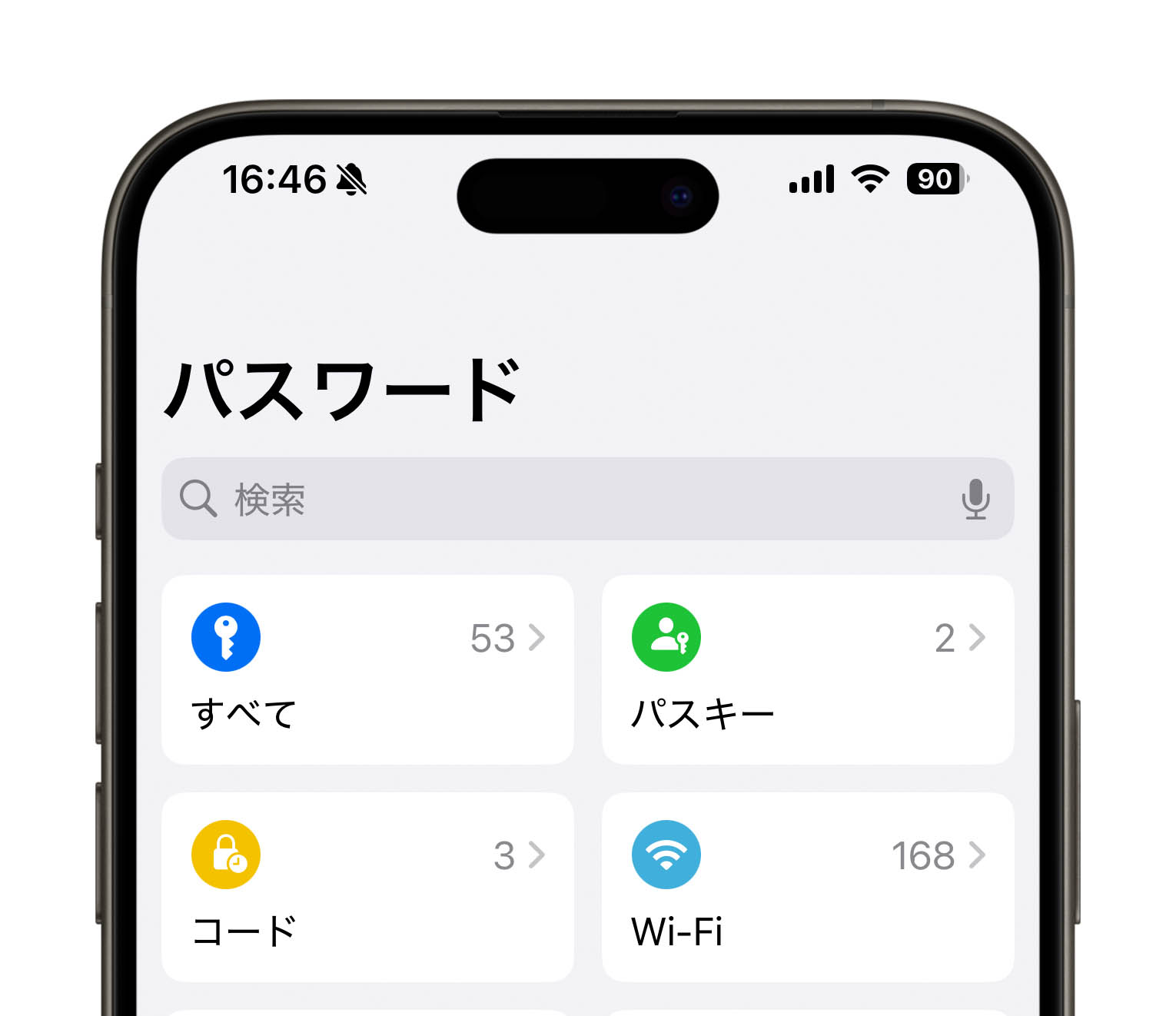
Task: Open the すべて card with 53 items
Action: point(367,669)
